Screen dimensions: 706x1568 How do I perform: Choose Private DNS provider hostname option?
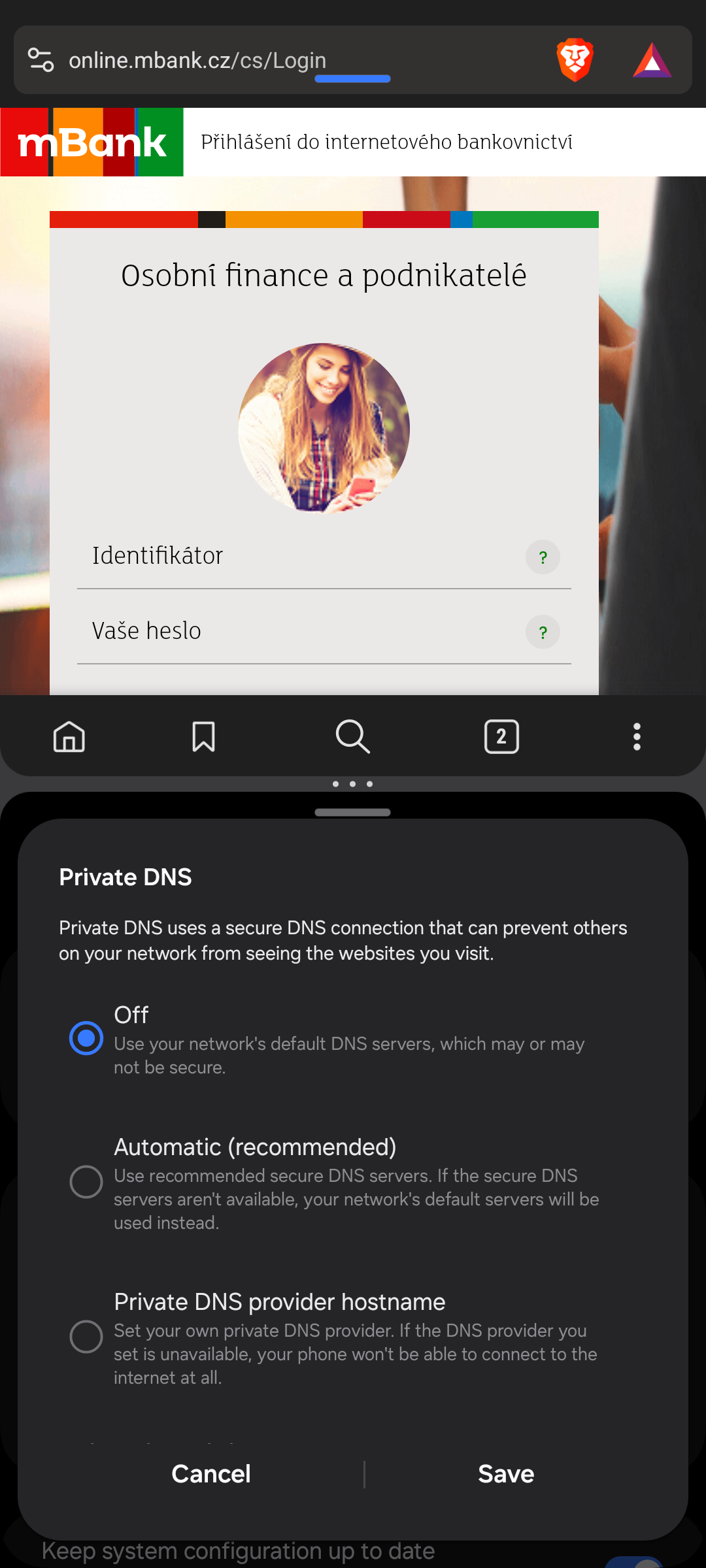point(86,1337)
